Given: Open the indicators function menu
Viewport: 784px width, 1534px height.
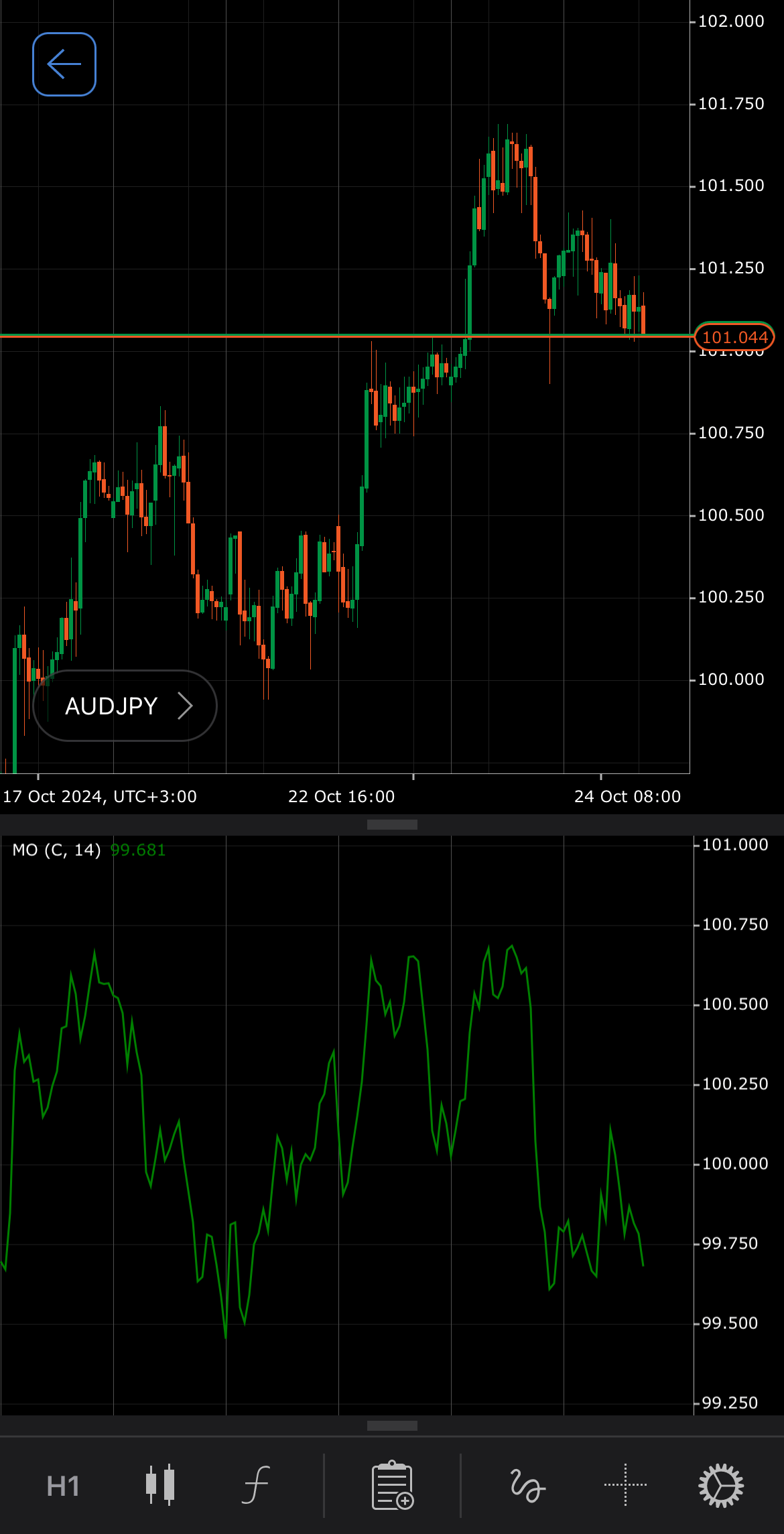Looking at the screenshot, I should [x=256, y=1484].
